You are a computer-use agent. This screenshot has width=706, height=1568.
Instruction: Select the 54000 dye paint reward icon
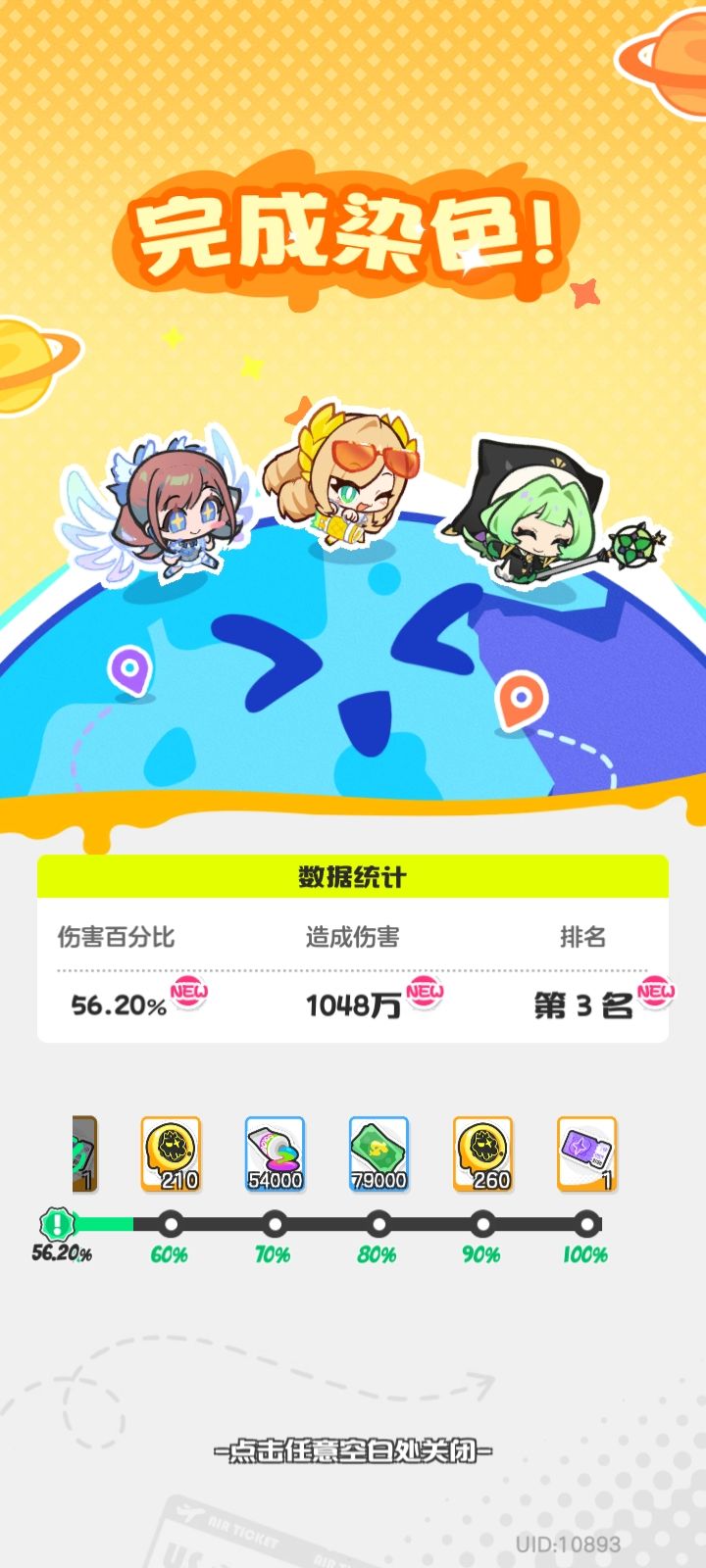coord(276,1154)
